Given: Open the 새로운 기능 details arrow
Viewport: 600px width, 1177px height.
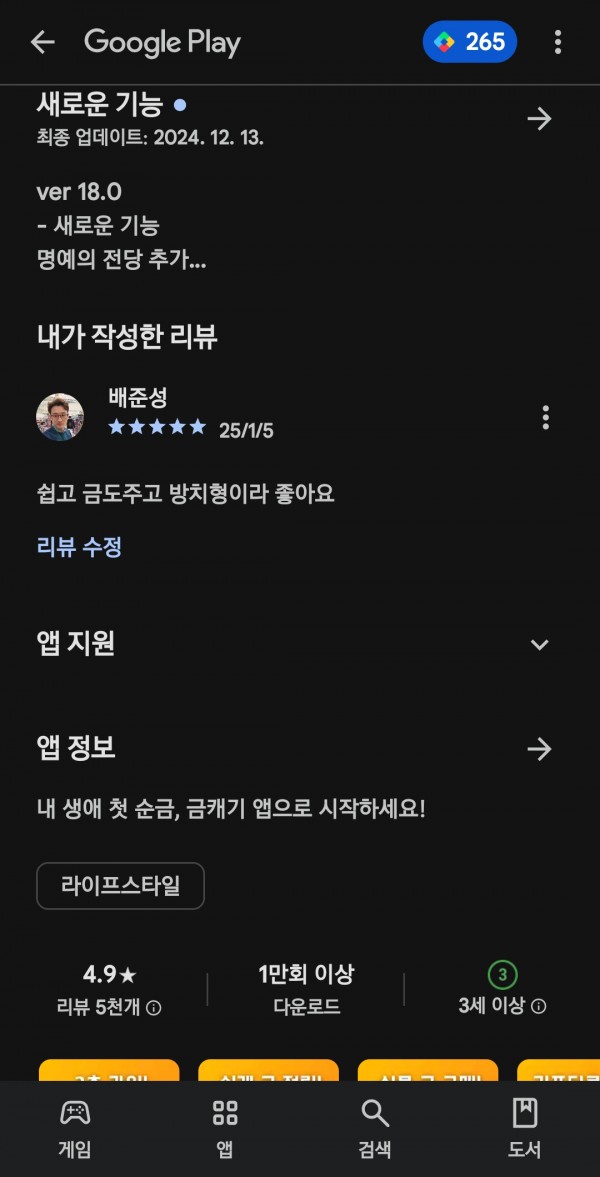Looking at the screenshot, I should click(x=539, y=119).
